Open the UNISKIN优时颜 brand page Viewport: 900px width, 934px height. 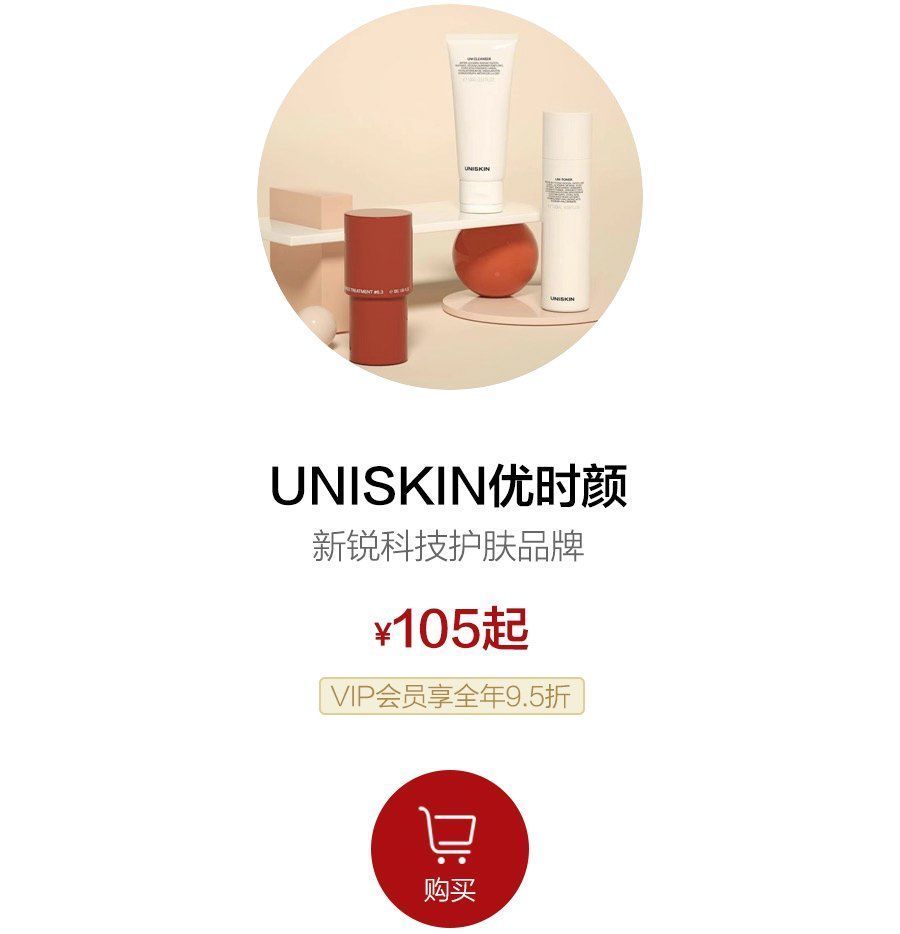tap(449, 482)
